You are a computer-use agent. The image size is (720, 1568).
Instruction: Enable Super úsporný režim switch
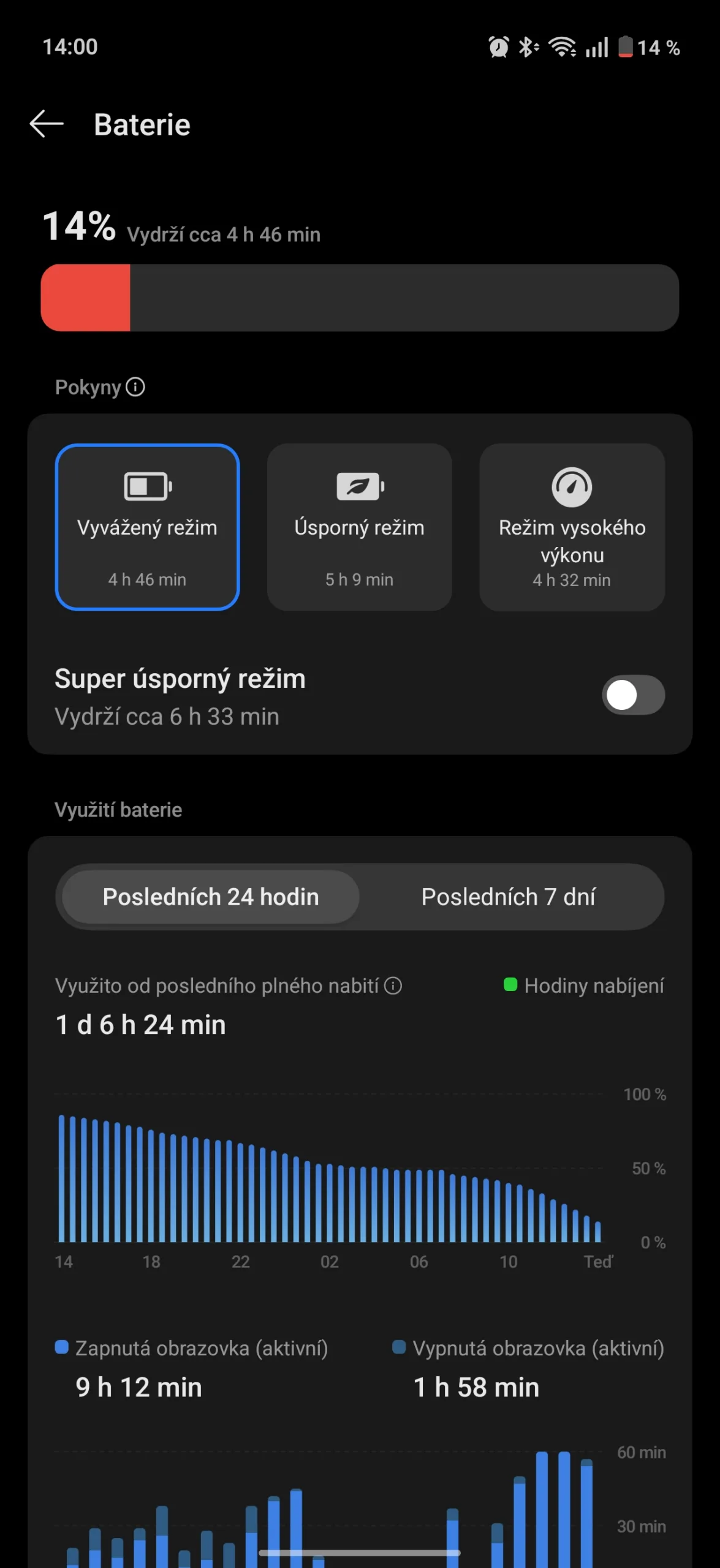pos(632,695)
